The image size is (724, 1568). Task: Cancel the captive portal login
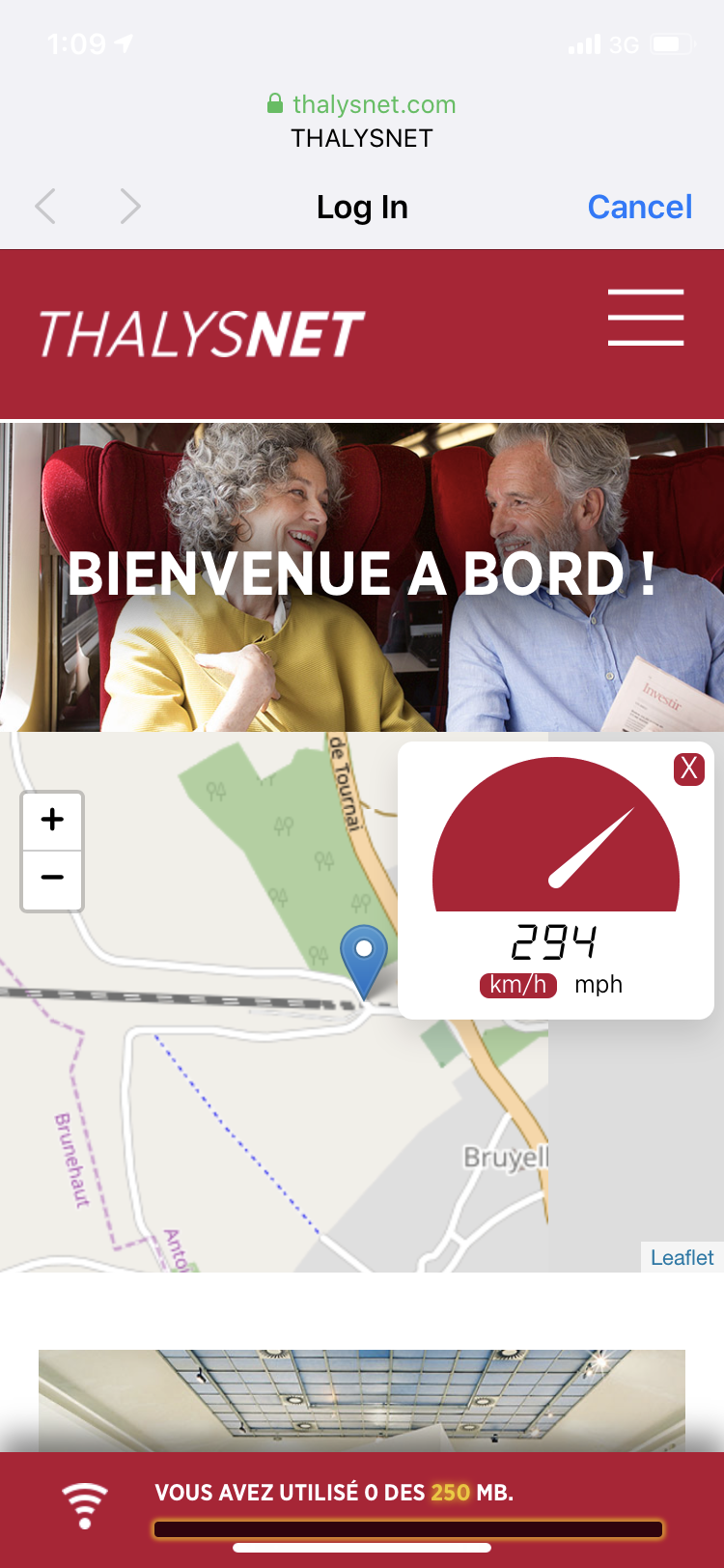[639, 207]
